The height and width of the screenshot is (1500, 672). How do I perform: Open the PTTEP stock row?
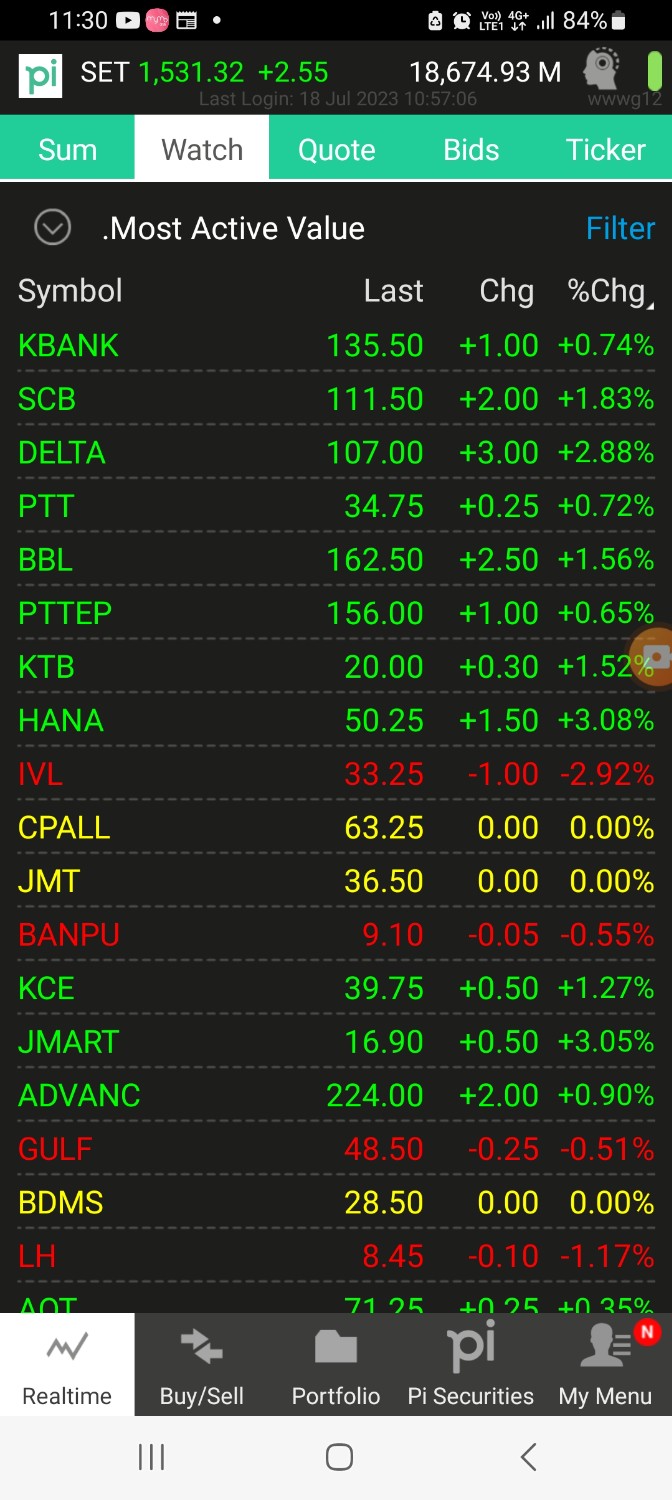(336, 613)
